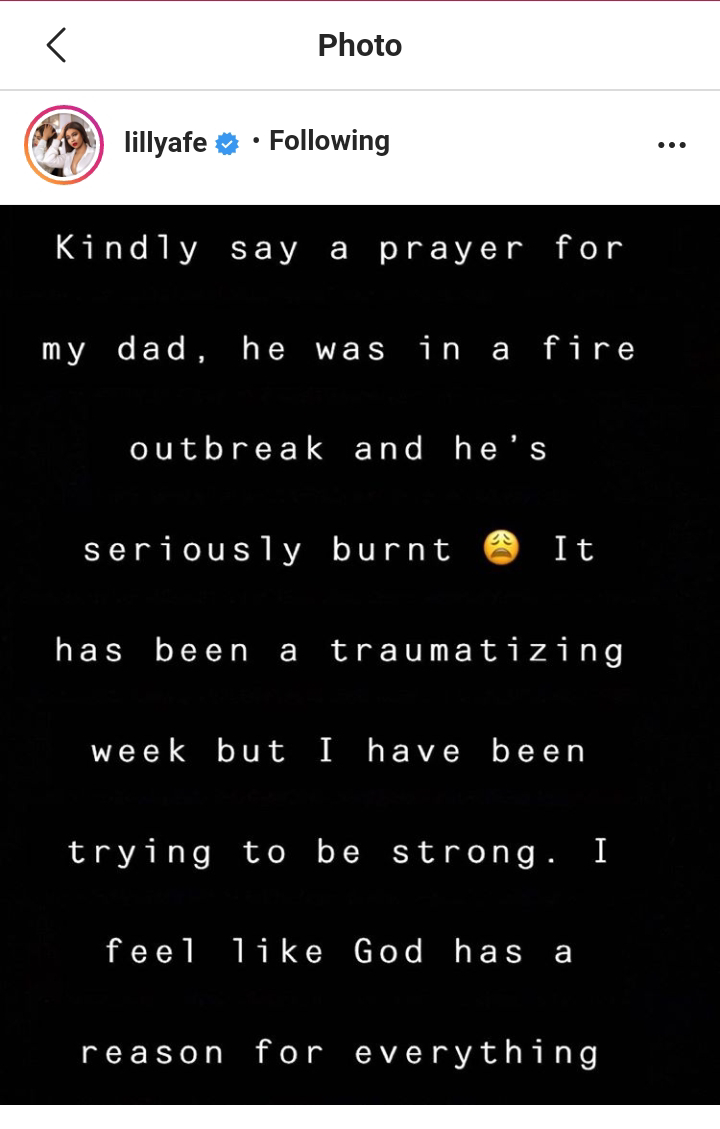Image resolution: width=720 pixels, height=1129 pixels.
Task: Go back from the Photo screen
Action: pos(56,45)
